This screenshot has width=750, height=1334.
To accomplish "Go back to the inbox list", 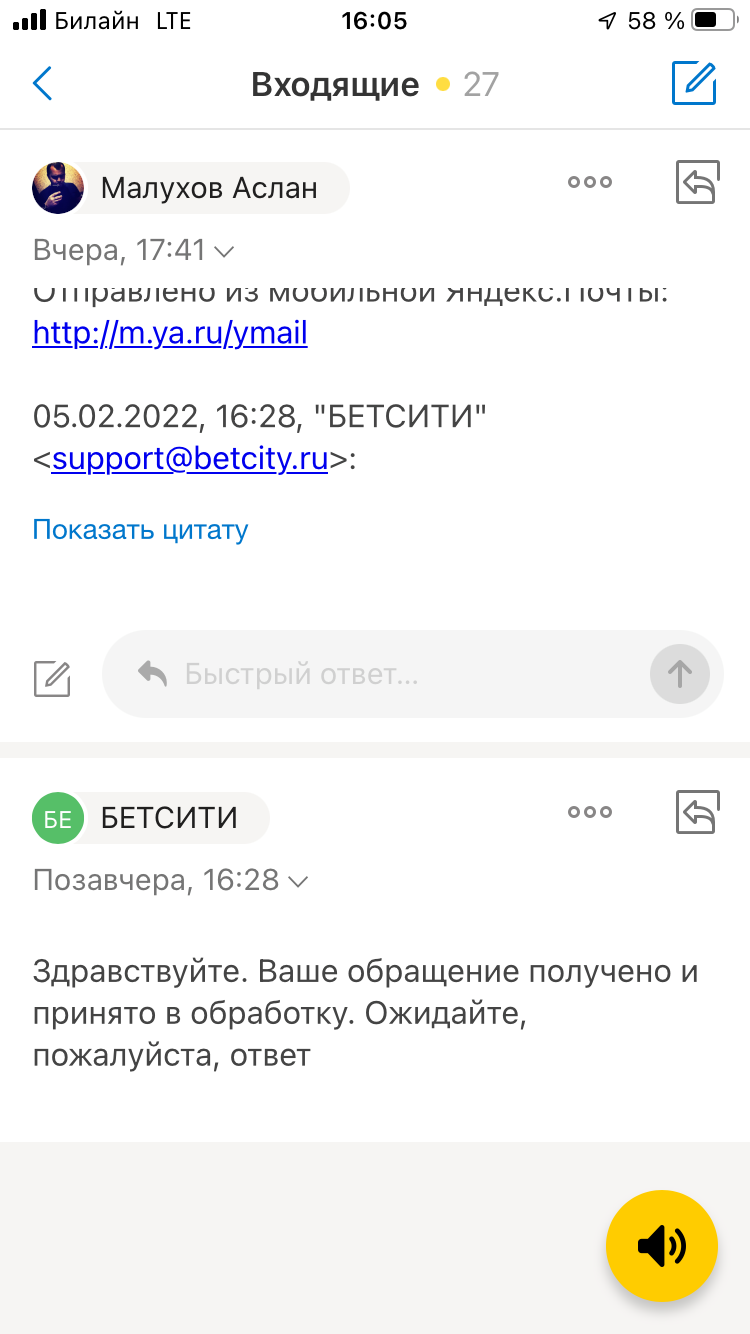I will tap(42, 84).
